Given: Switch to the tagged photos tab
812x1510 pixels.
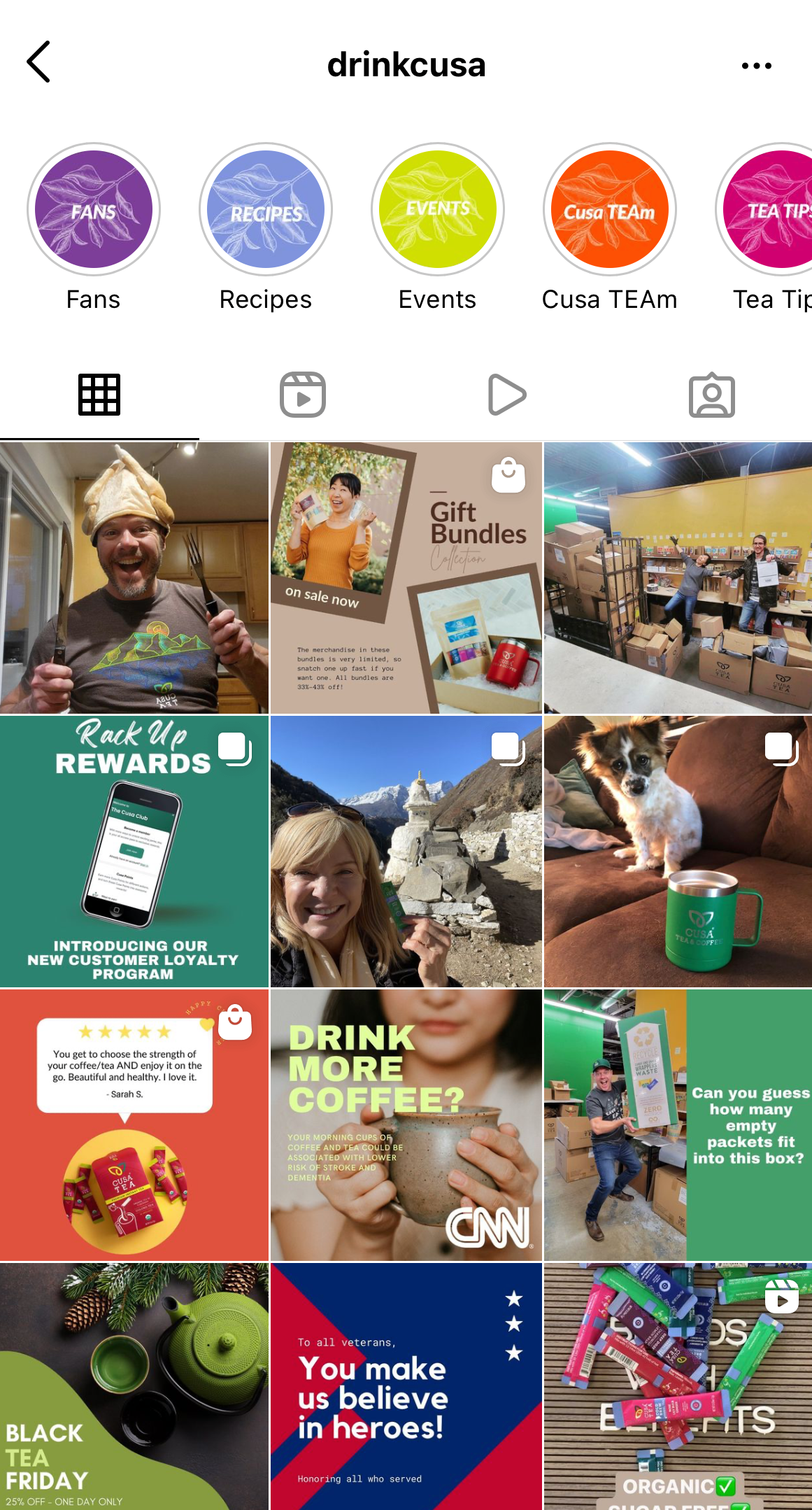Looking at the screenshot, I should pyautogui.click(x=711, y=395).
